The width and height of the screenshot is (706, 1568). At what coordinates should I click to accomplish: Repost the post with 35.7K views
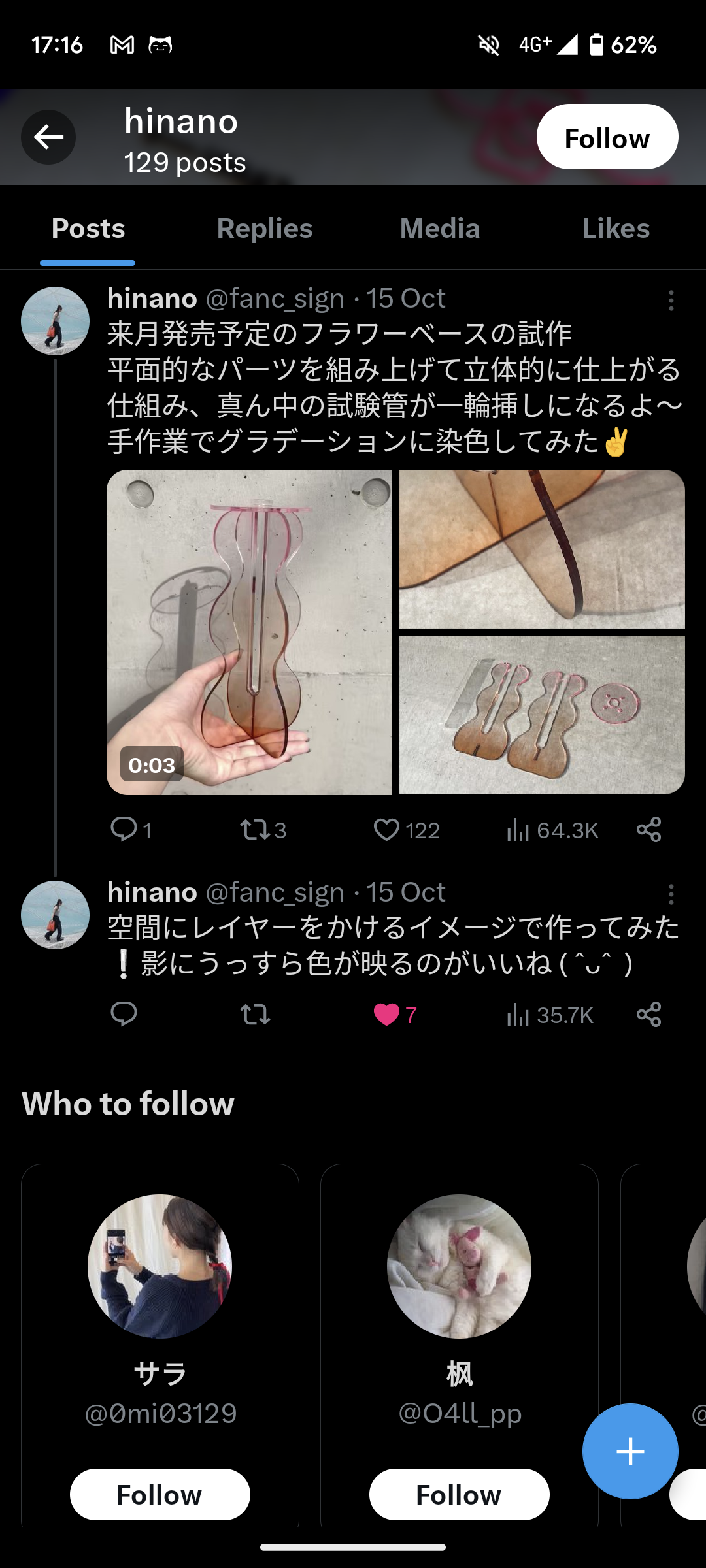coord(255,1015)
